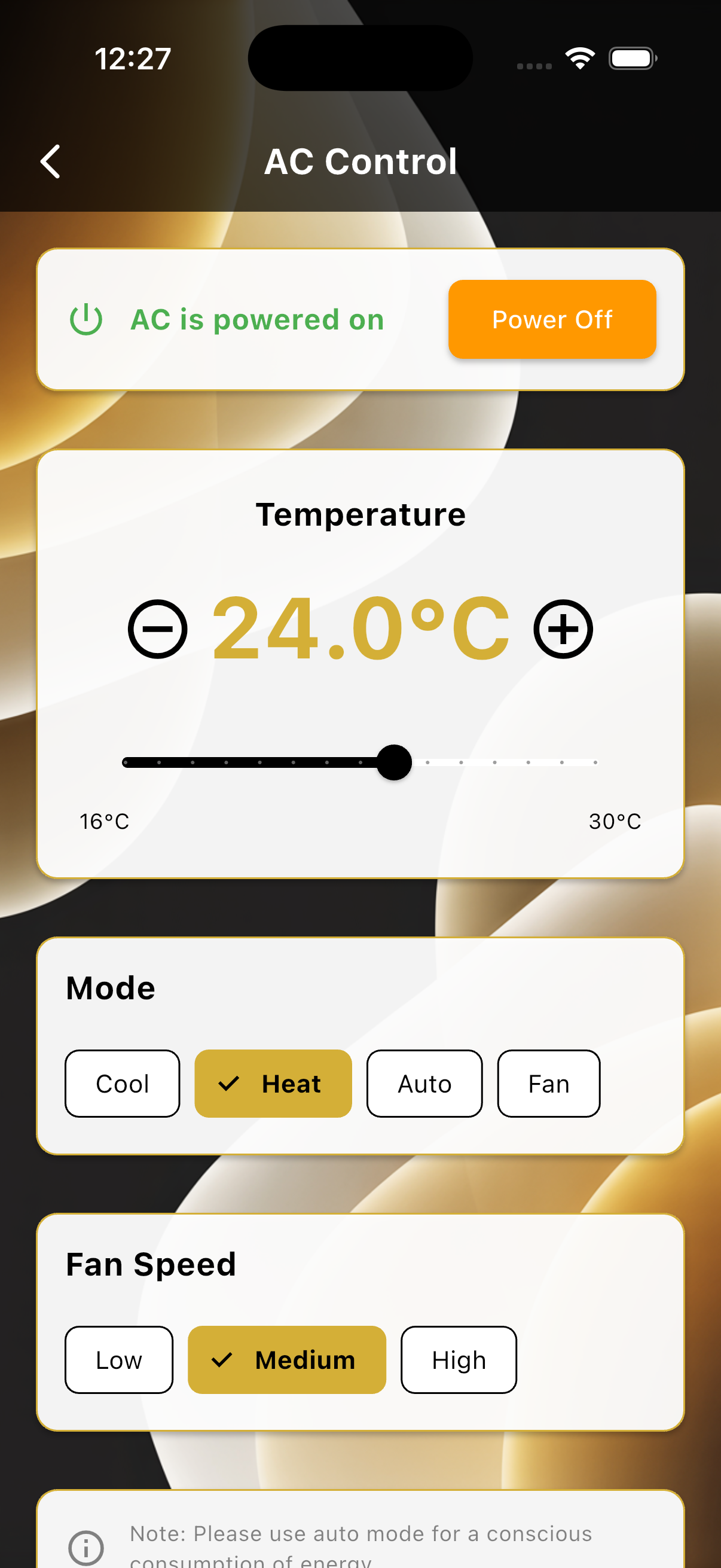Tap the selected Heat mode chip
This screenshot has height=1568, width=721.
[x=273, y=1084]
